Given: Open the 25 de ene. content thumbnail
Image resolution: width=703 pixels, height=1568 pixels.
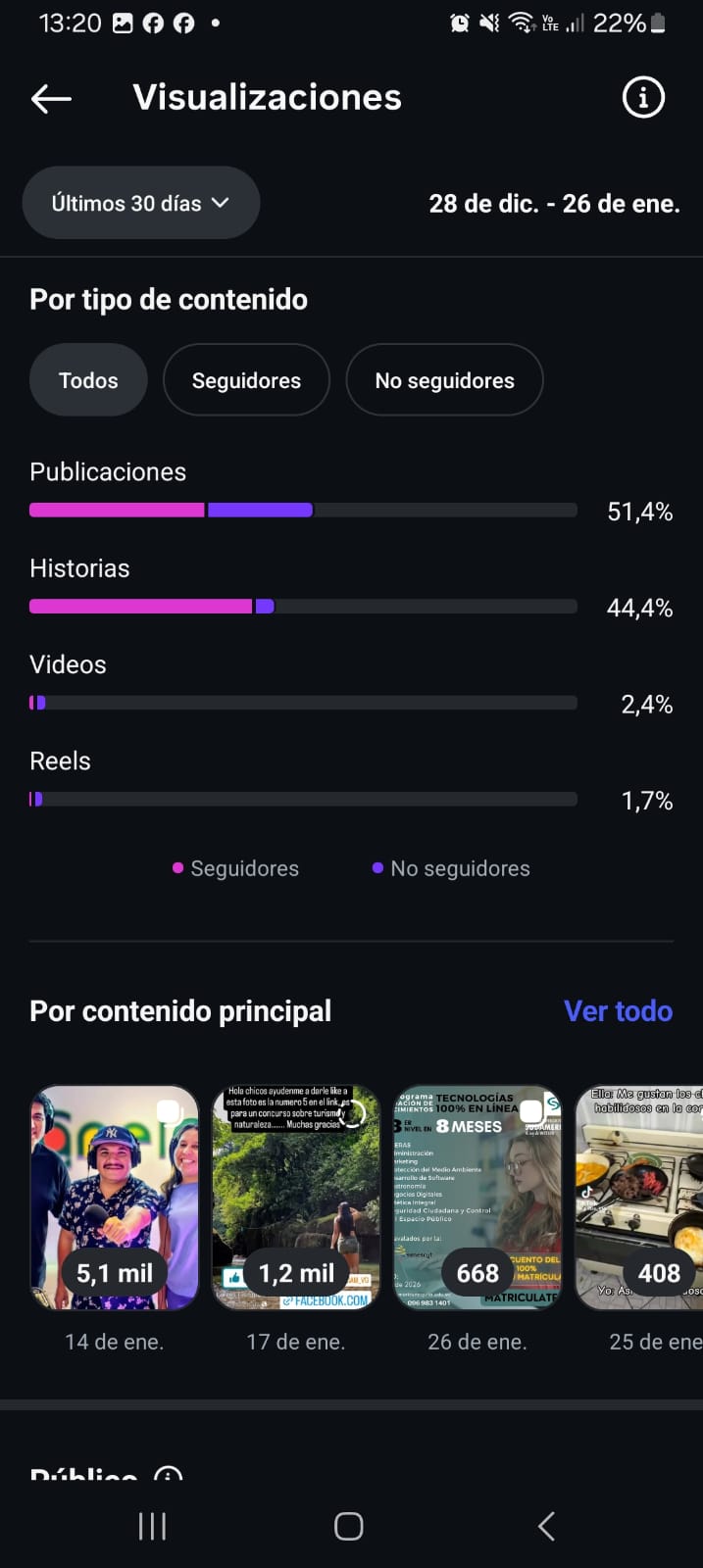Looking at the screenshot, I should click(x=641, y=1197).
